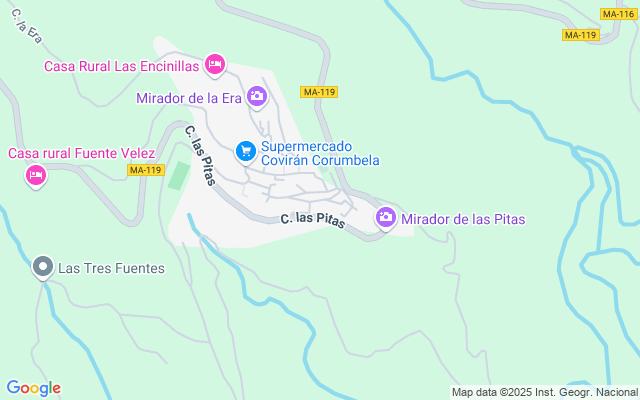The width and height of the screenshot is (640, 400).
Task: Select the Las Tres Fuentes location pin
Action: point(42,266)
